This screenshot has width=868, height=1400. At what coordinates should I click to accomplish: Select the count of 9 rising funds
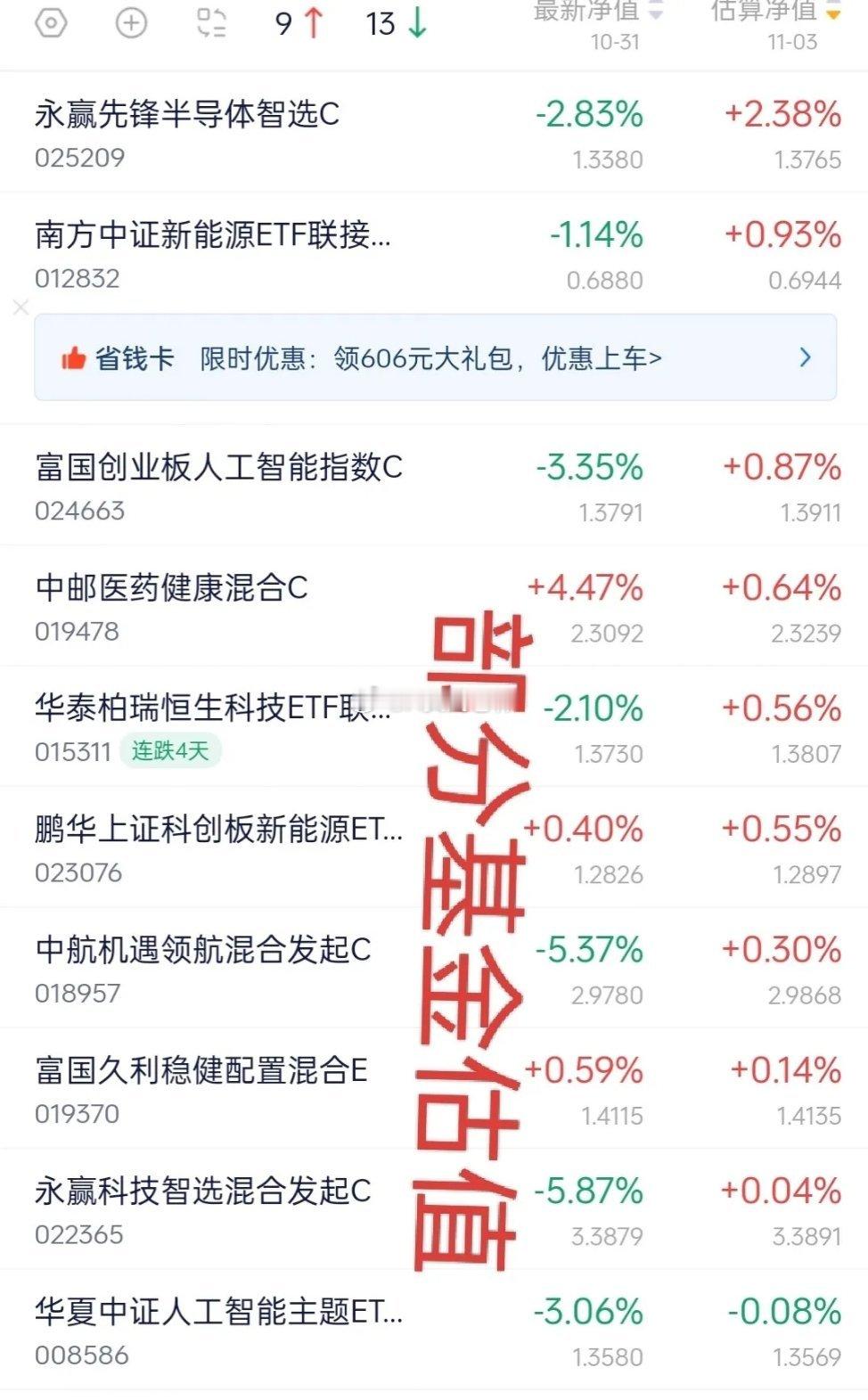[282, 26]
